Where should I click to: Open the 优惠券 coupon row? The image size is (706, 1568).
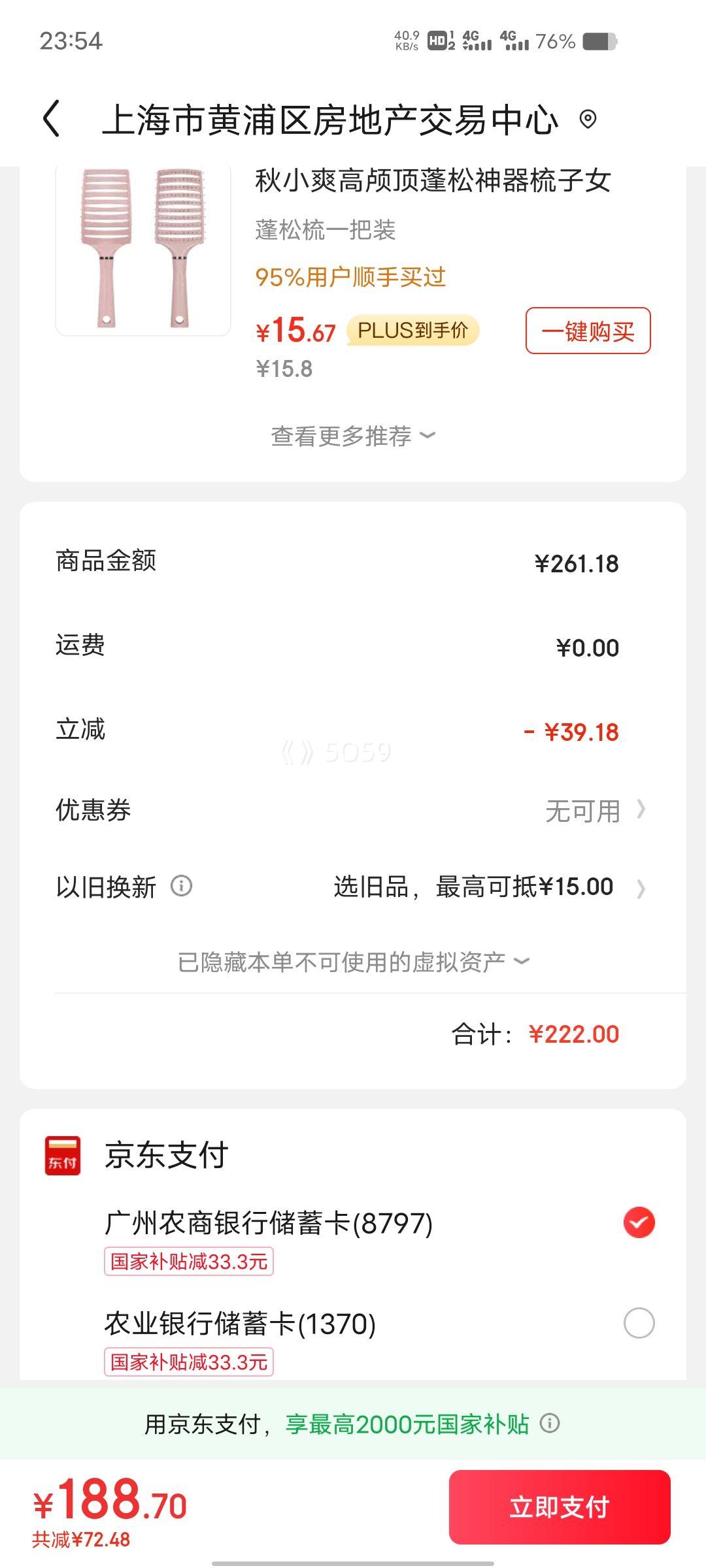595,811
